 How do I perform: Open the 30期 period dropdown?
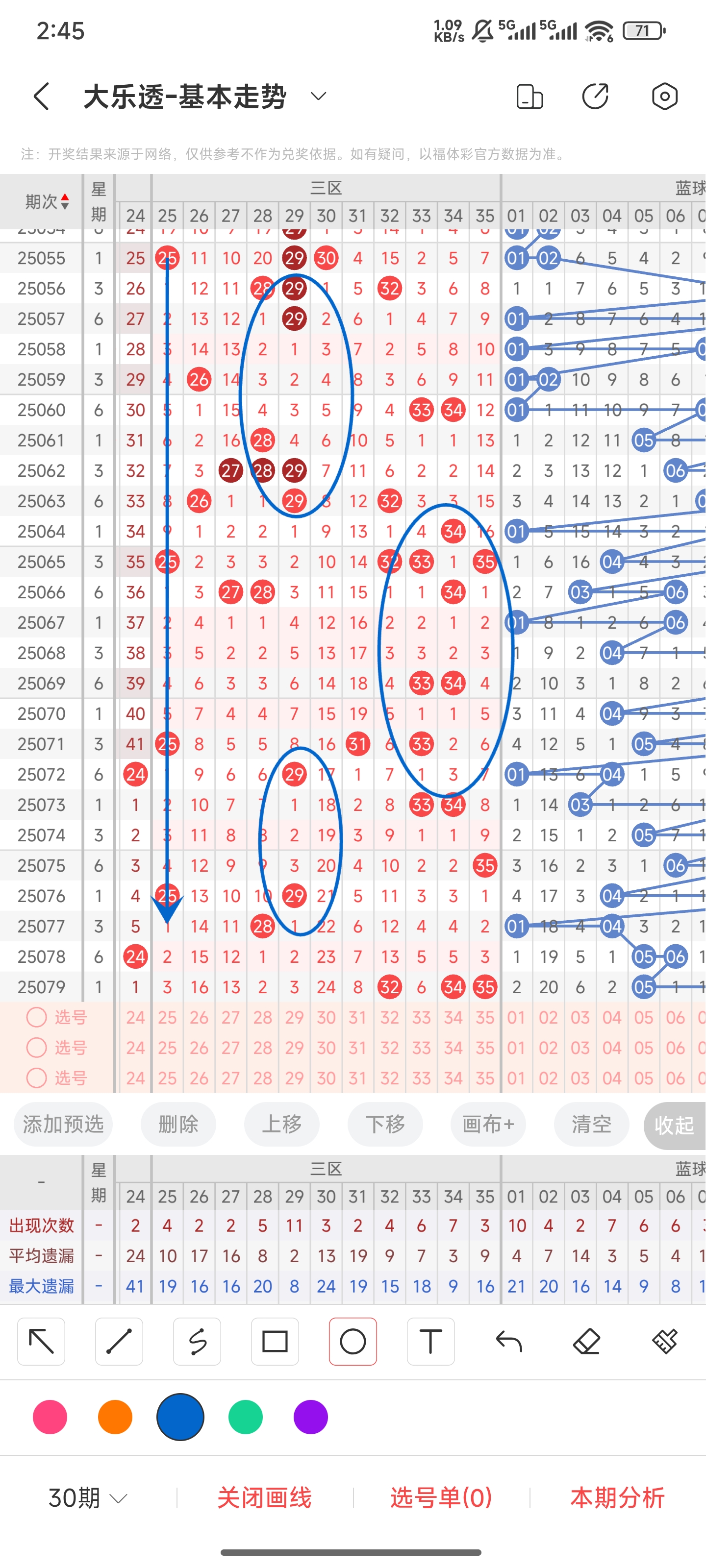click(88, 1497)
